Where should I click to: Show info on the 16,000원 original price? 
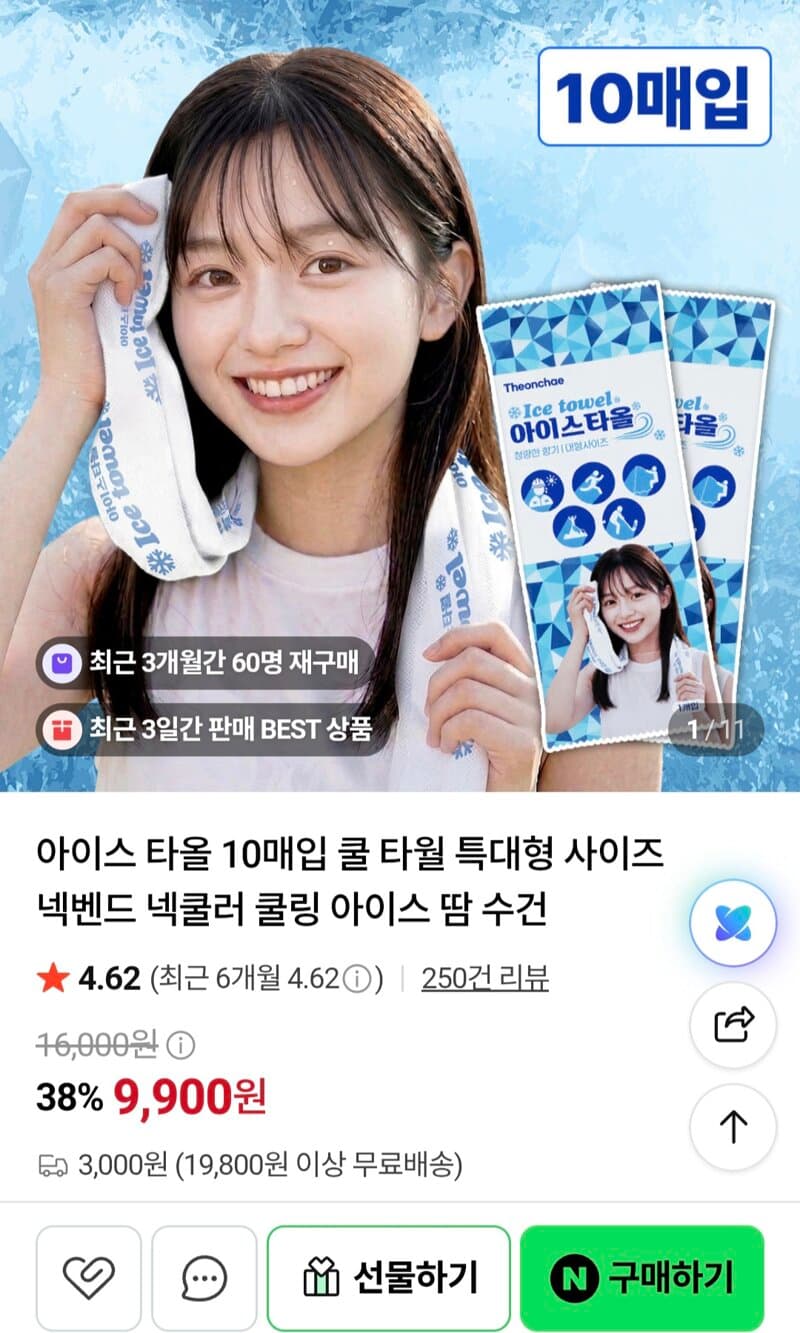[181, 1046]
